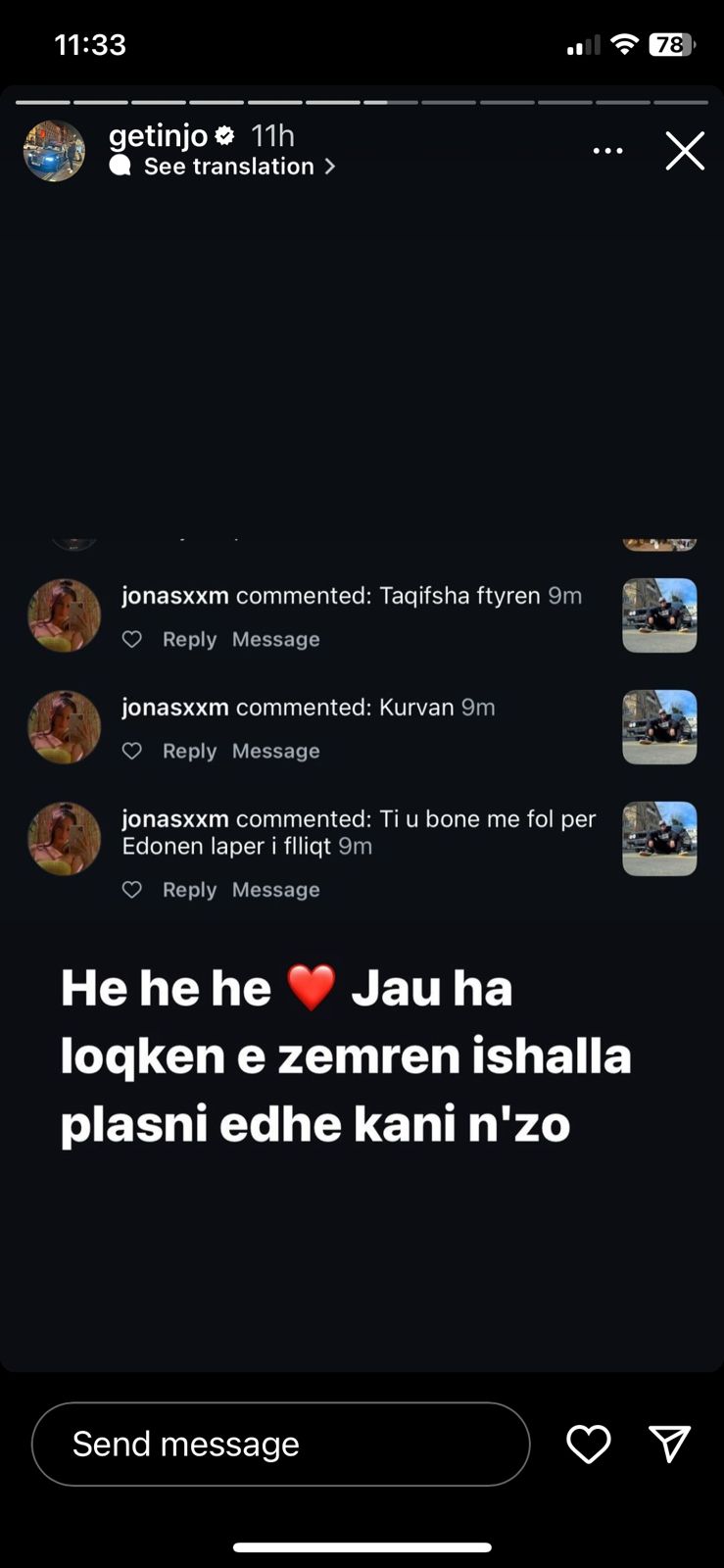Like this story with the heart
Image resolution: width=724 pixels, height=1568 pixels.
pos(588,1444)
